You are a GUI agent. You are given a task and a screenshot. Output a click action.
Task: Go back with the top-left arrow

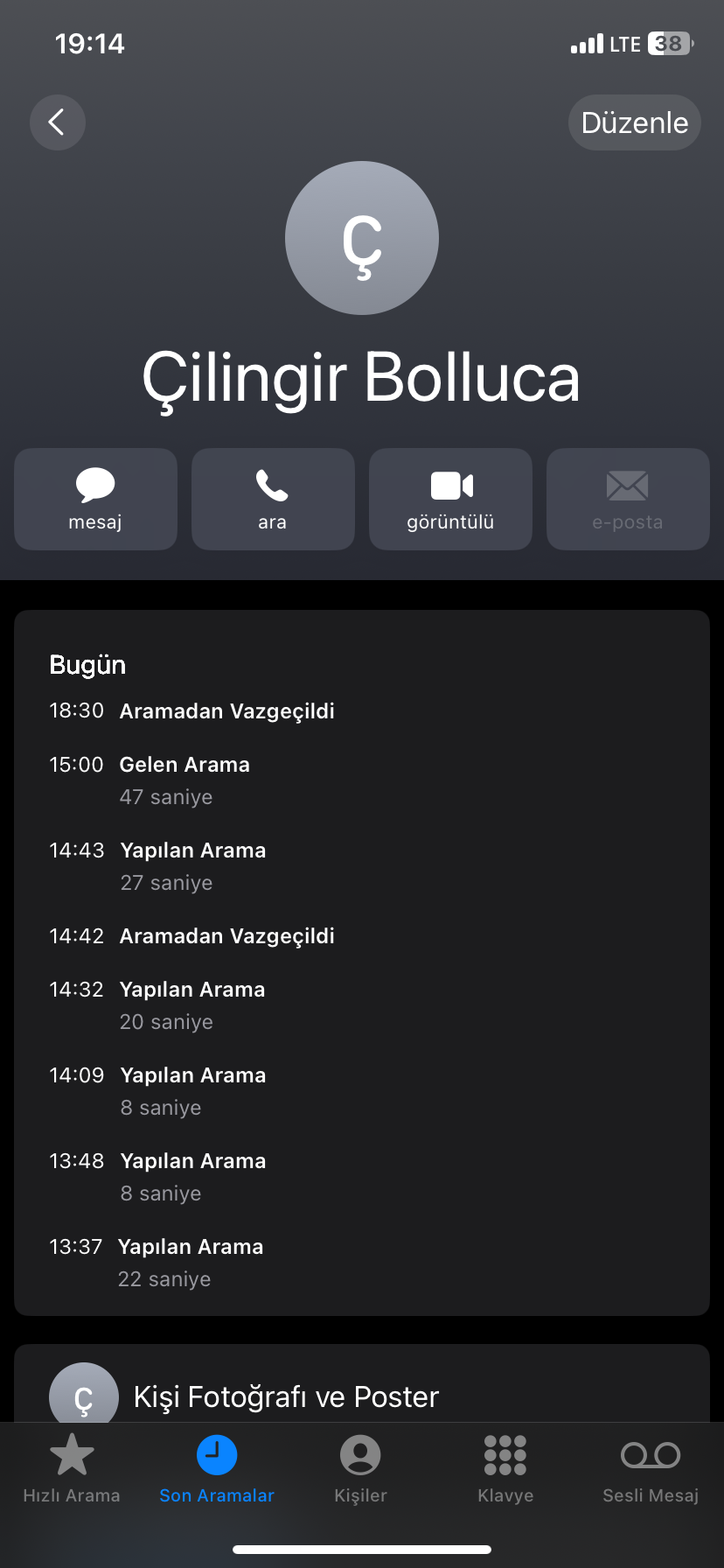coord(58,122)
